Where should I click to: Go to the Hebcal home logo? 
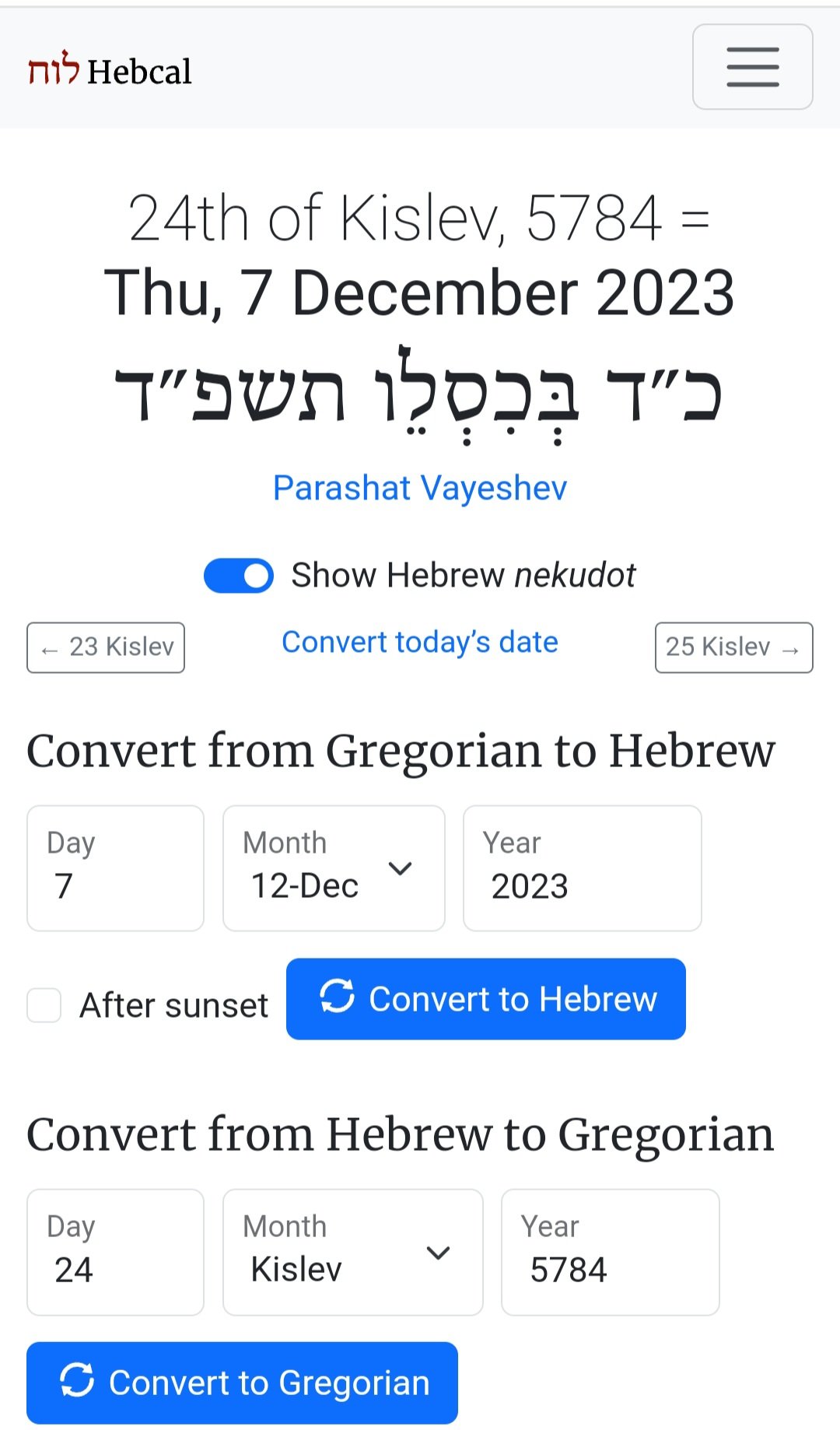pyautogui.click(x=110, y=71)
